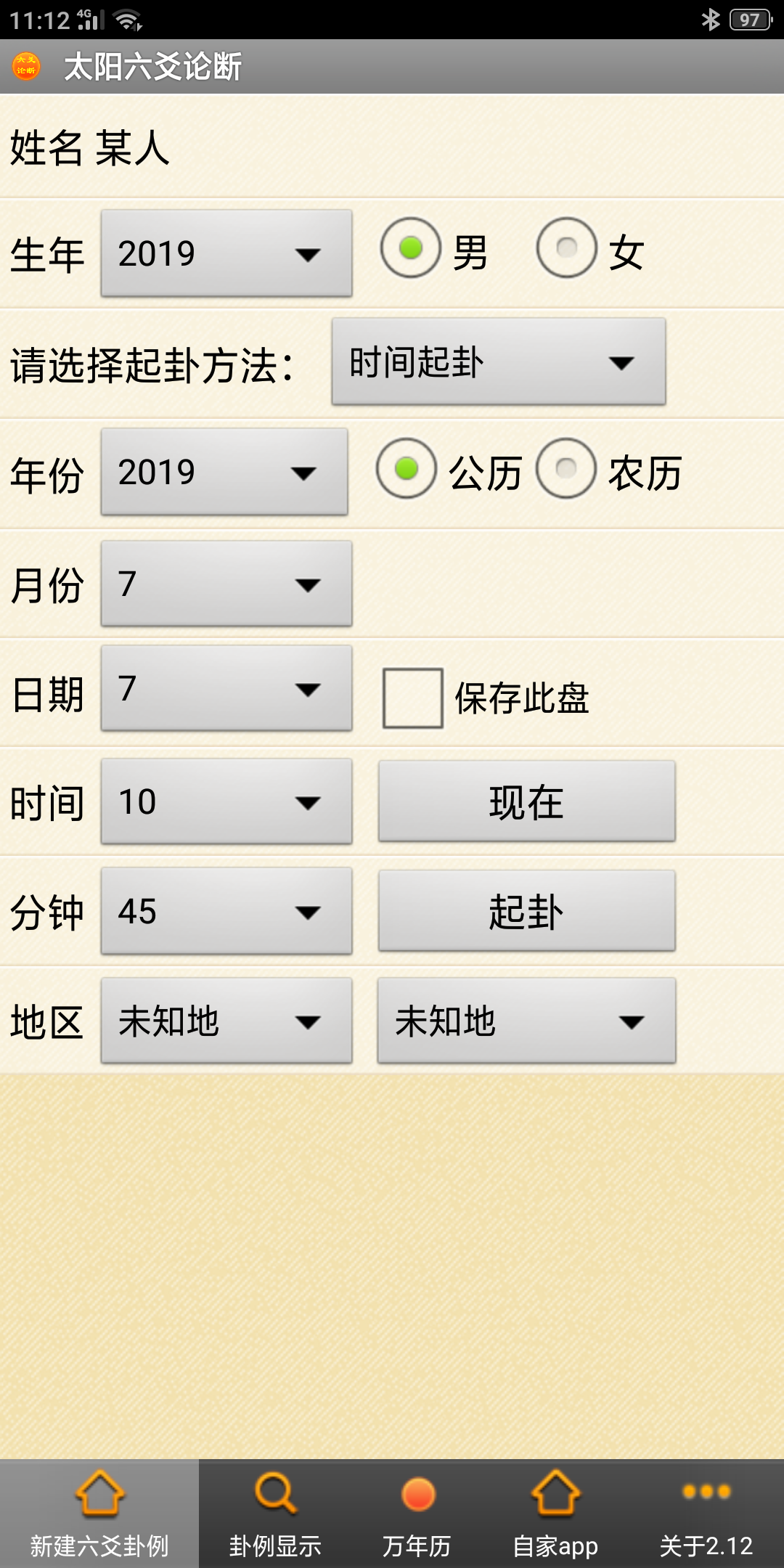
Task: Select the 男 radio button
Action: point(412,249)
